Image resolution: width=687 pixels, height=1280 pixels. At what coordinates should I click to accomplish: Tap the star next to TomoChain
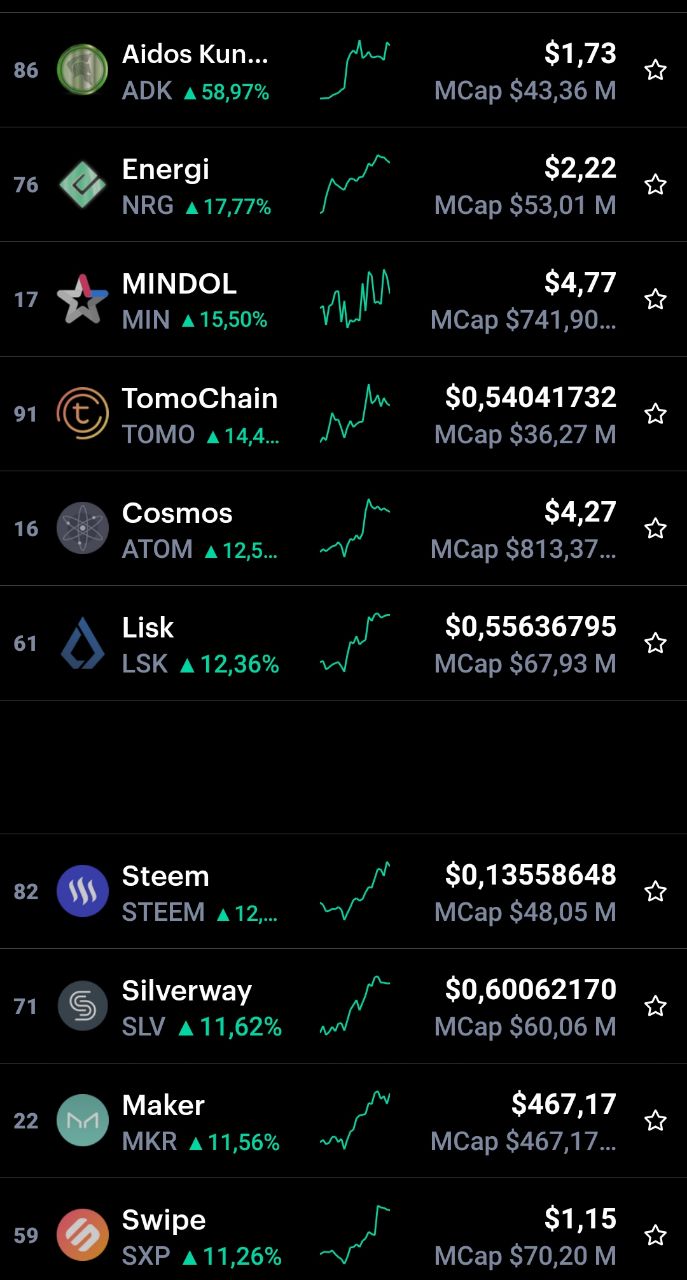pyautogui.click(x=655, y=414)
